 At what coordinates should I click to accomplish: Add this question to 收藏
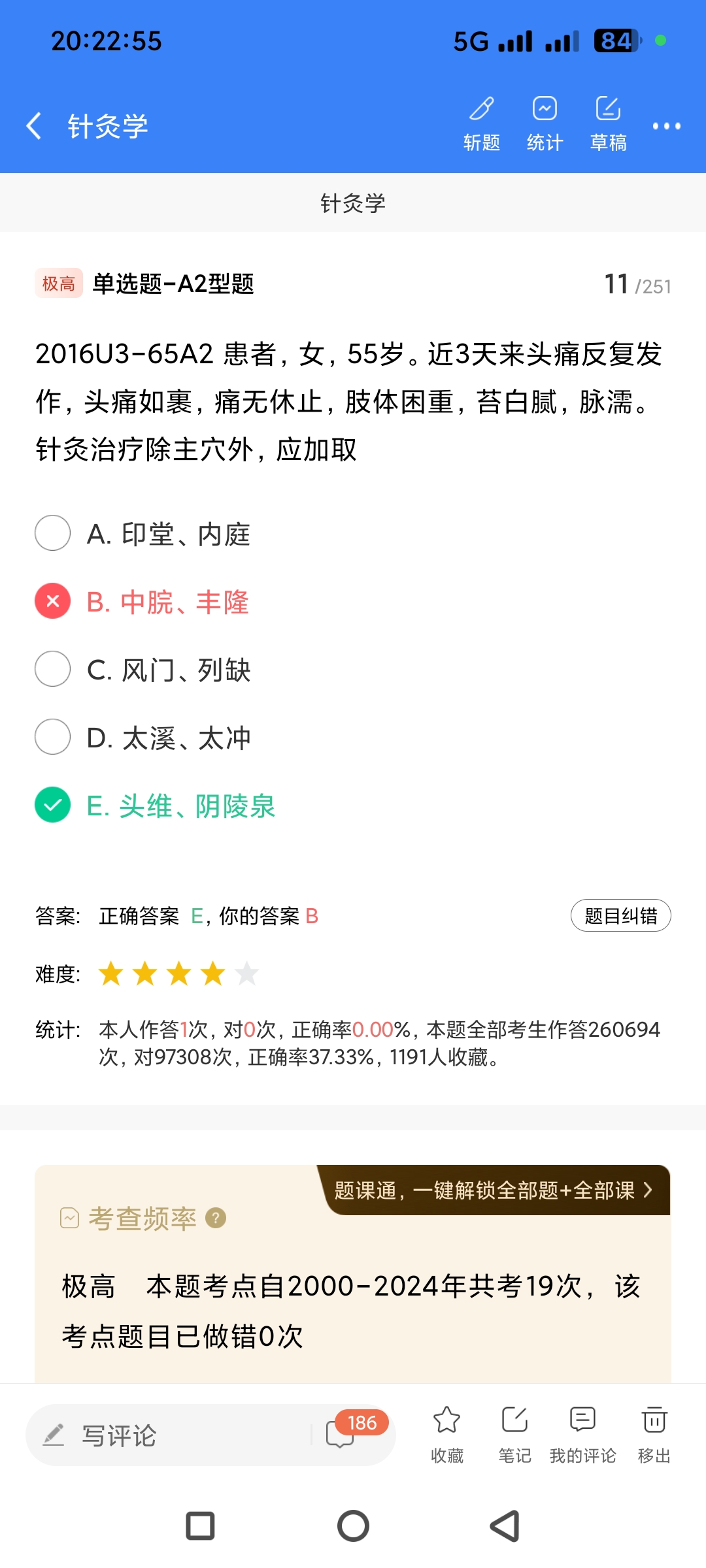[x=447, y=1433]
